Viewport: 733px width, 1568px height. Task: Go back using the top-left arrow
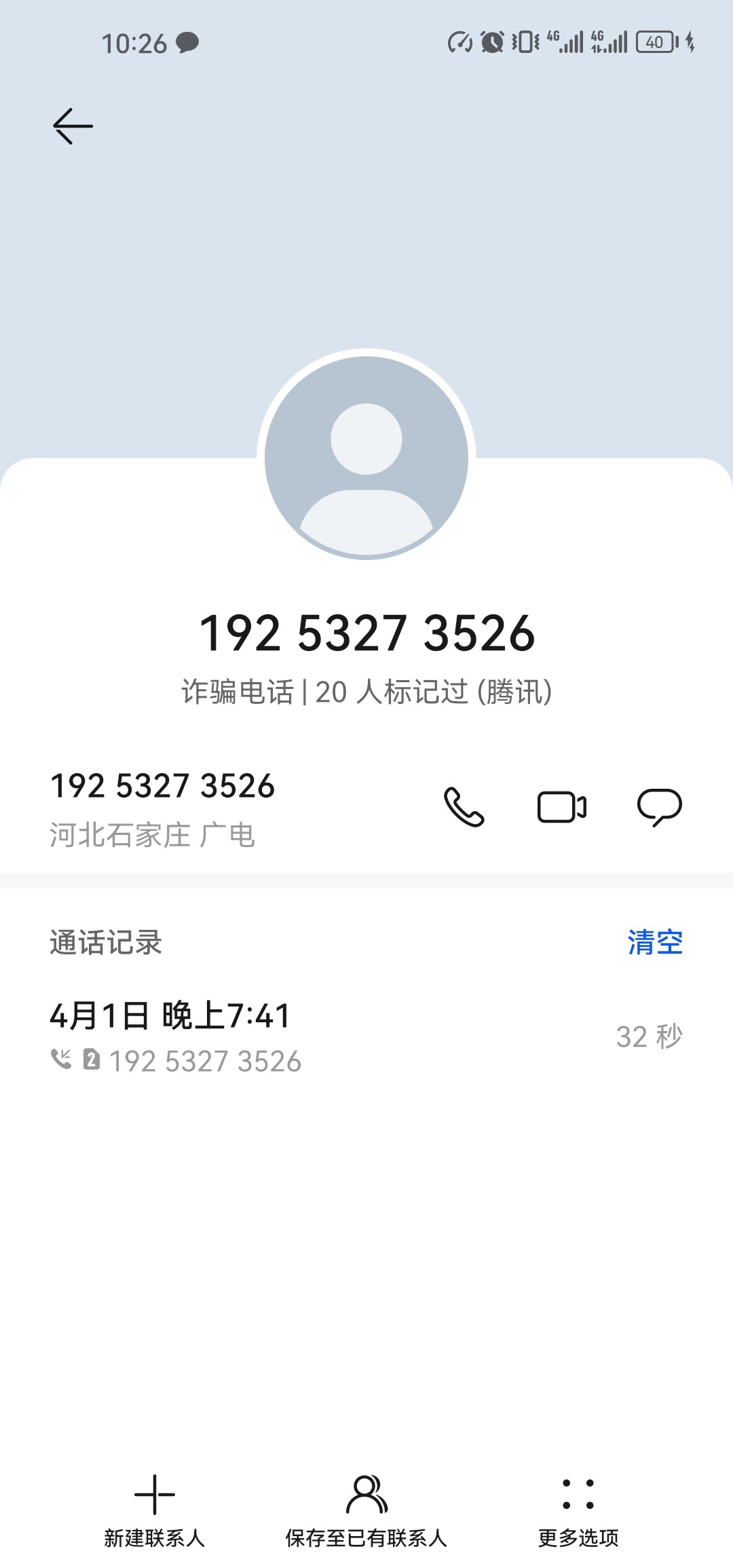[x=73, y=126]
